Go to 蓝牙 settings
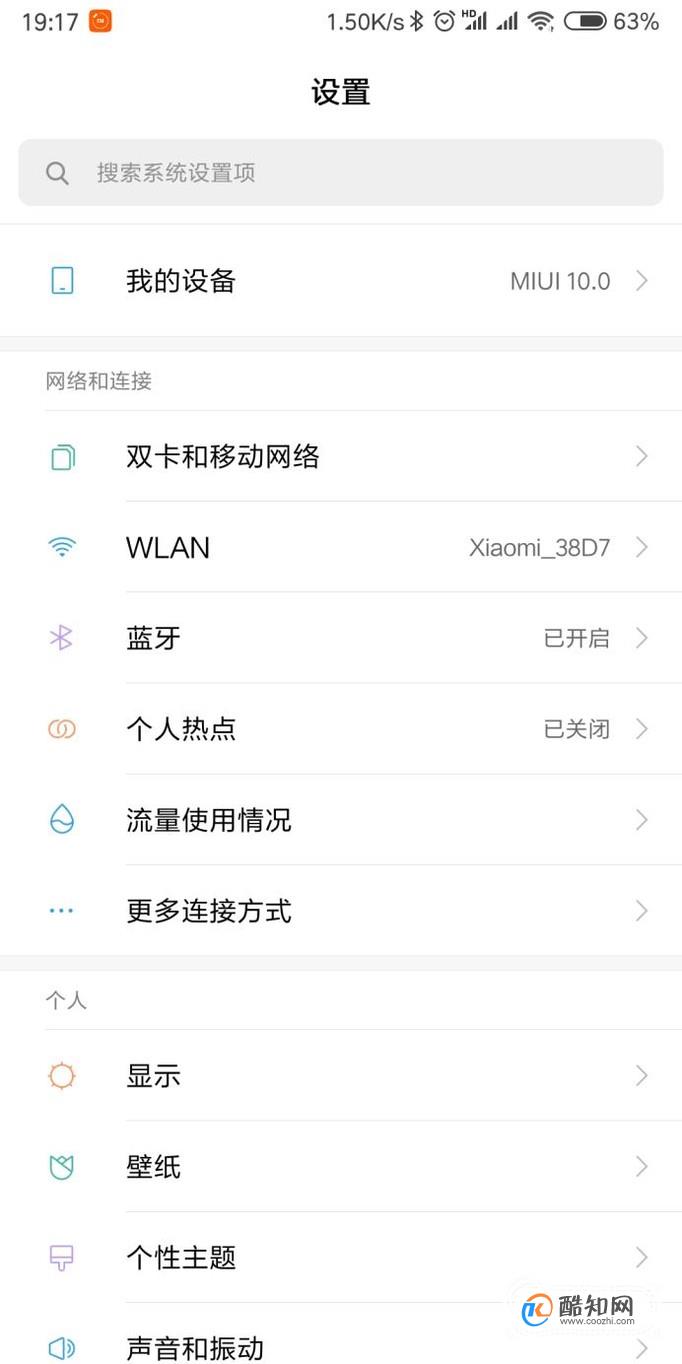 [x=341, y=638]
